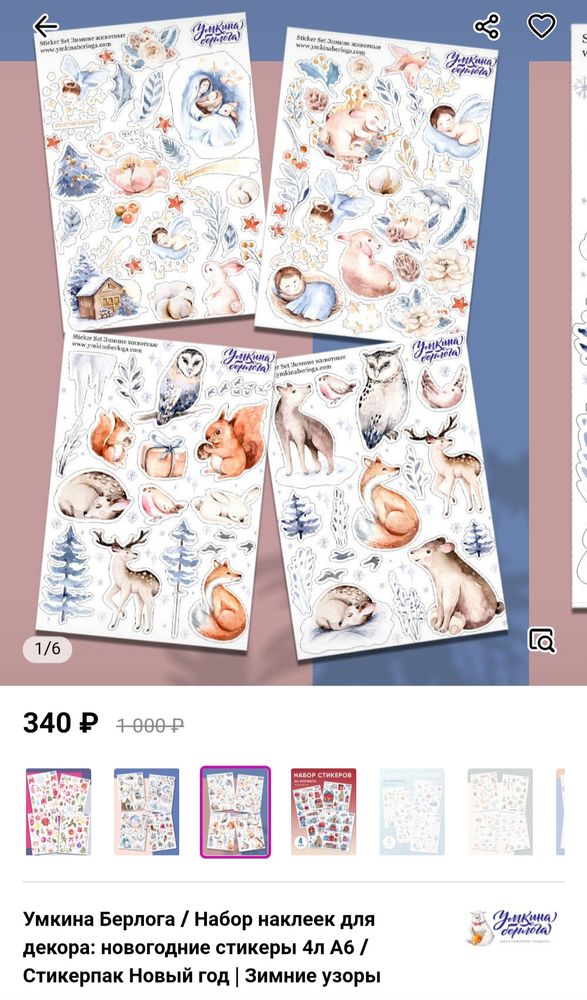Share this sticker set listing
This screenshot has height=1000, width=587.
pos(487,27)
